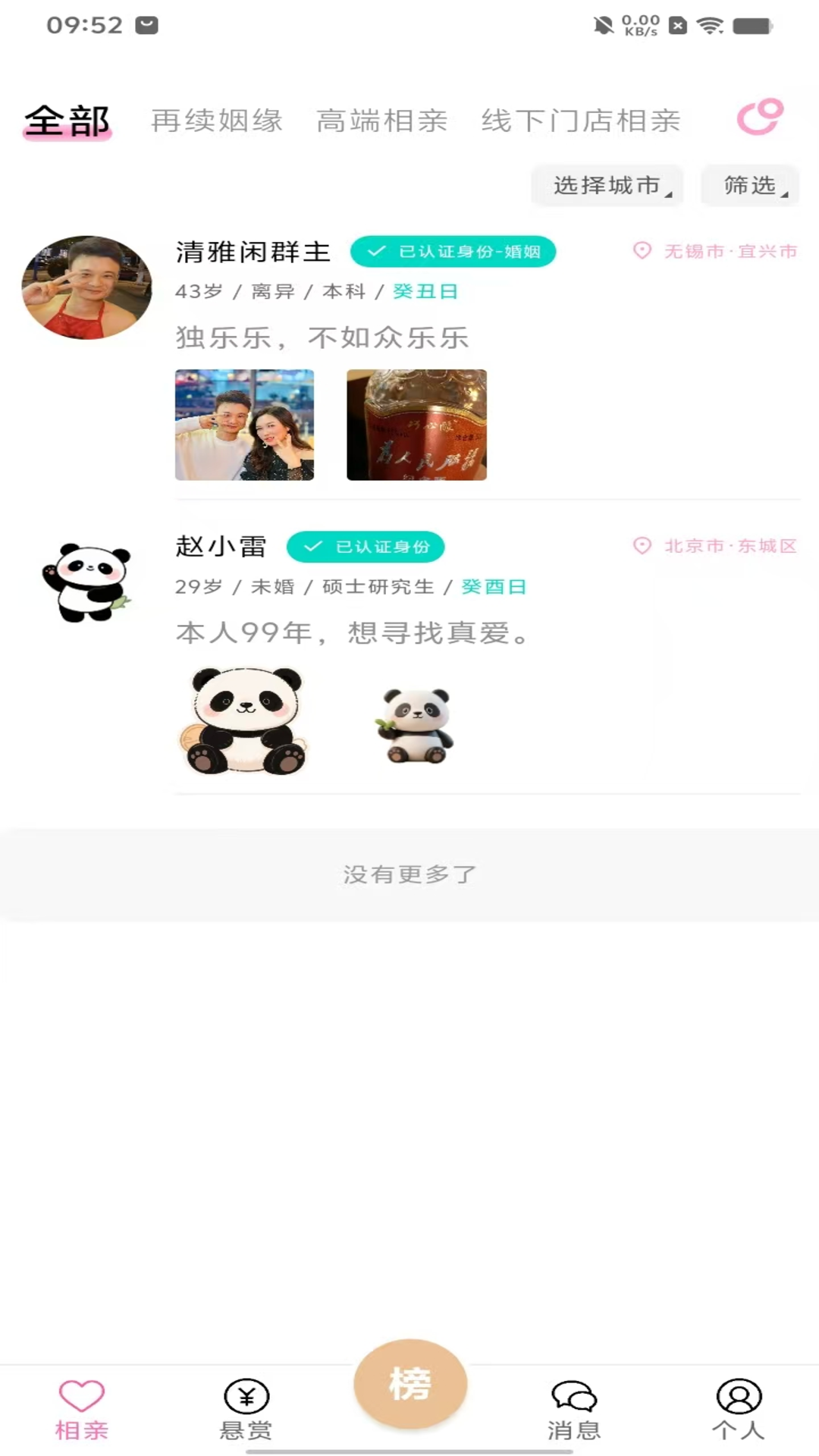Image resolution: width=819 pixels, height=1456 pixels.
Task: View 赵小雷's small panda photo
Action: tap(416, 724)
